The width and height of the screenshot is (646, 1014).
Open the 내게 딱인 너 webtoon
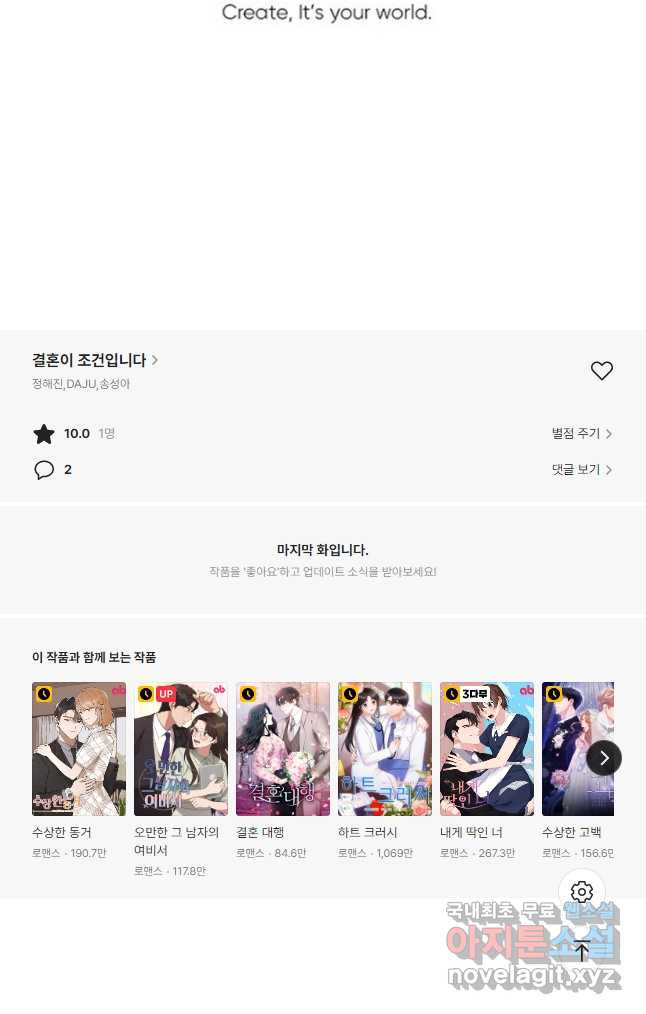click(487, 749)
